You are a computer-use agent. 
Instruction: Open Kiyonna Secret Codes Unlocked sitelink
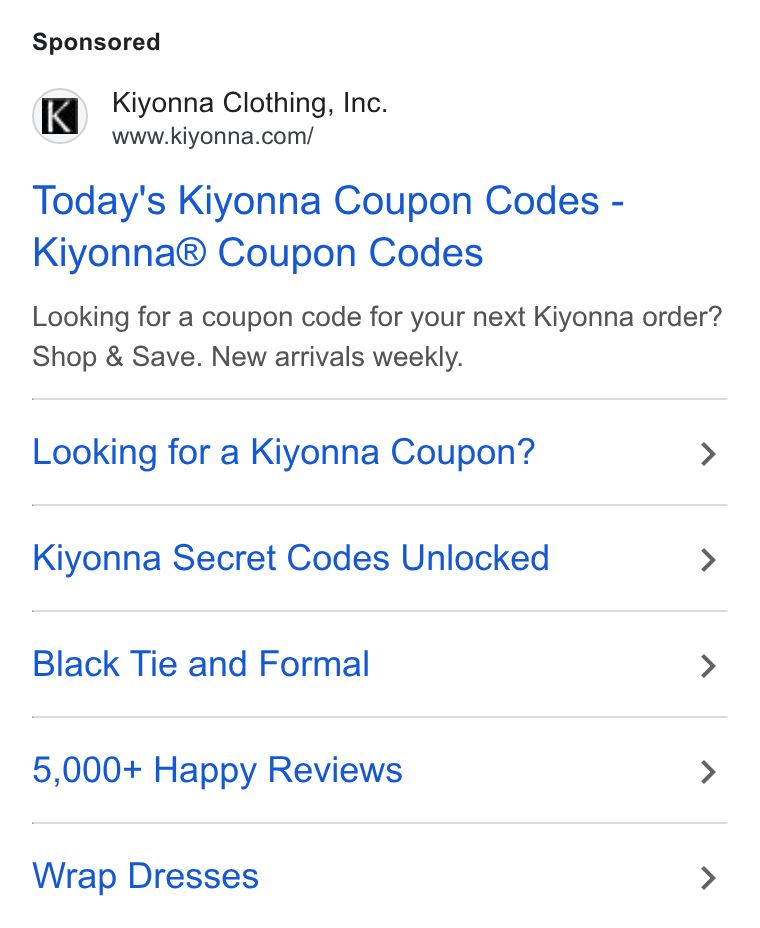(x=379, y=559)
